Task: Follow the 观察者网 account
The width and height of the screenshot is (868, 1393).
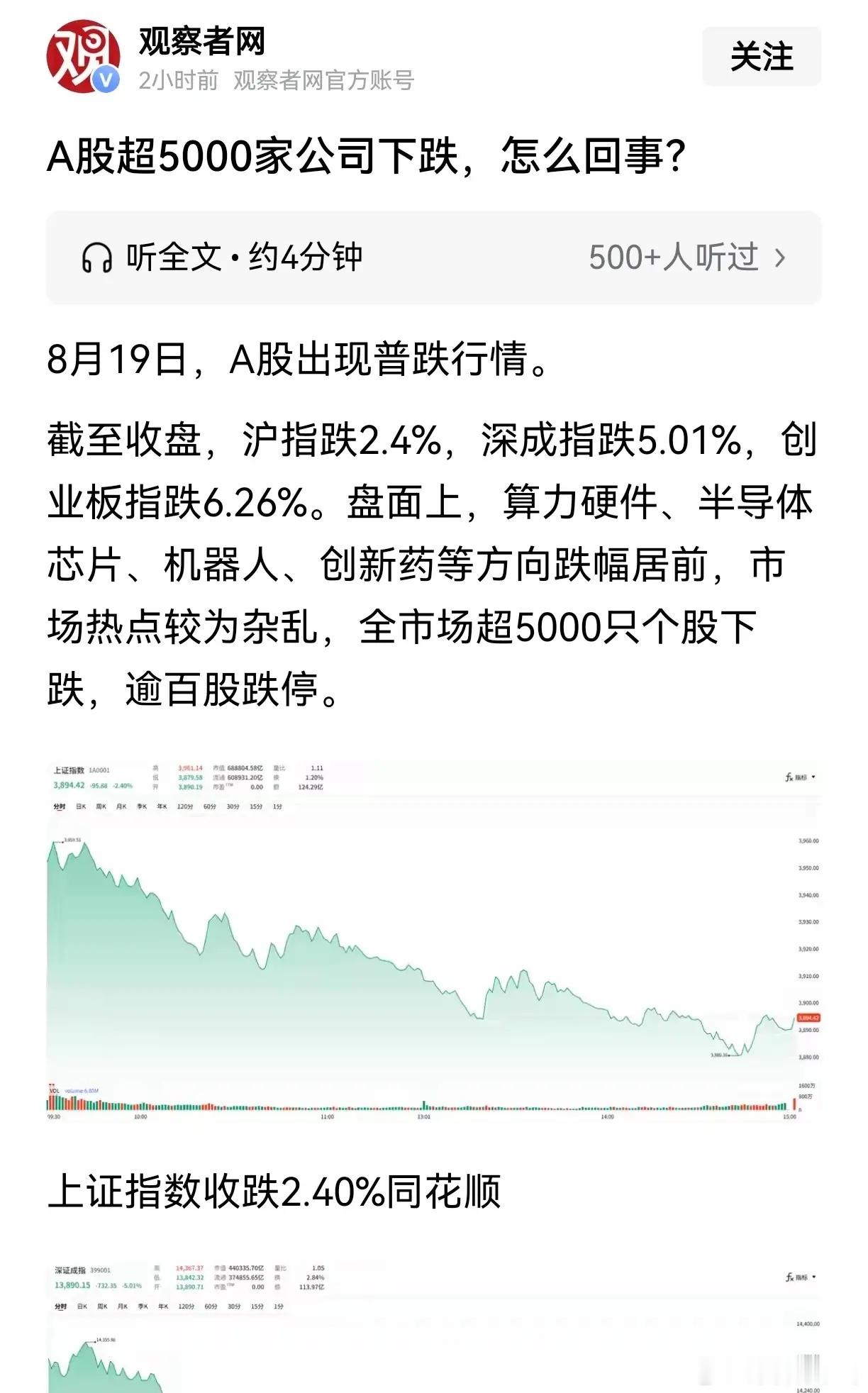Action: pyautogui.click(x=761, y=57)
